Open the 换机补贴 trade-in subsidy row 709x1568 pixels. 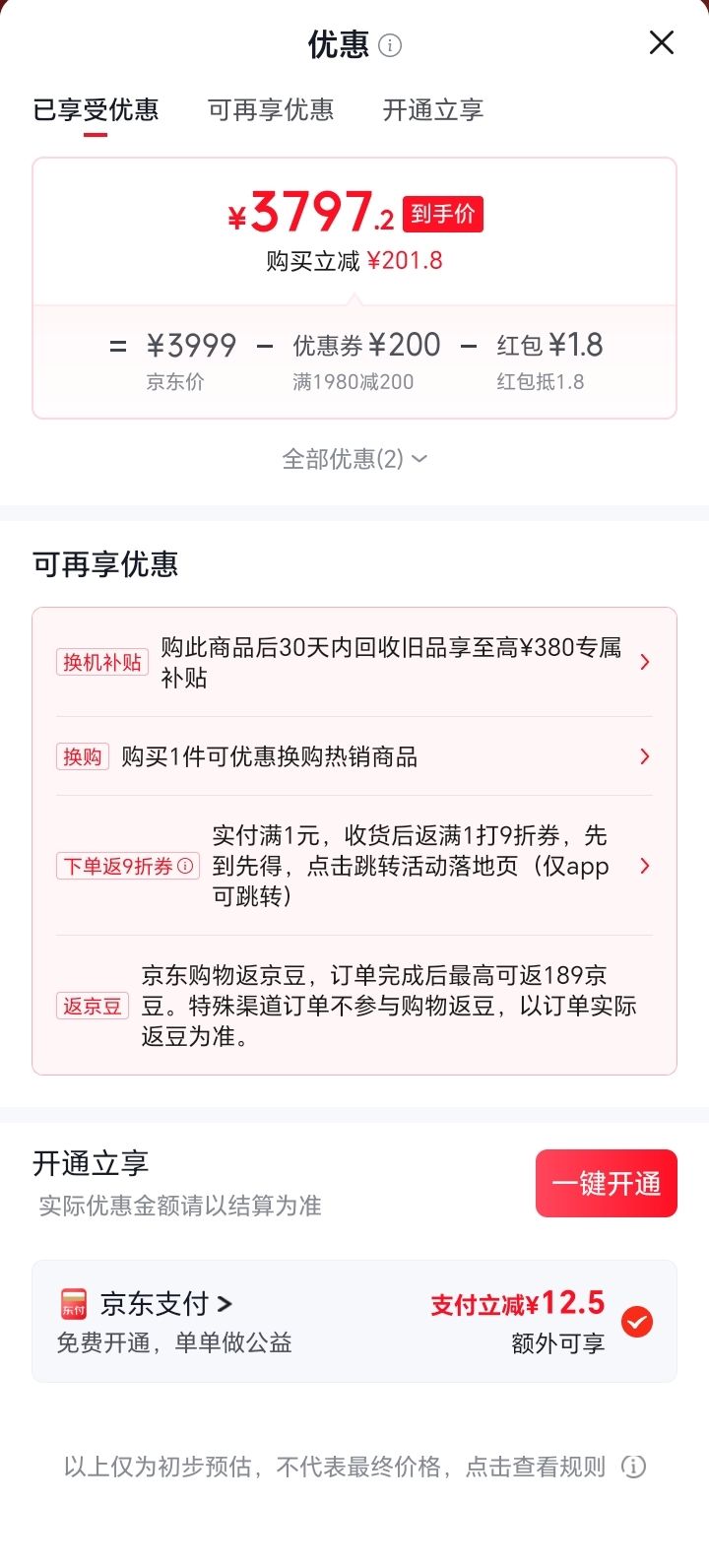tap(354, 662)
